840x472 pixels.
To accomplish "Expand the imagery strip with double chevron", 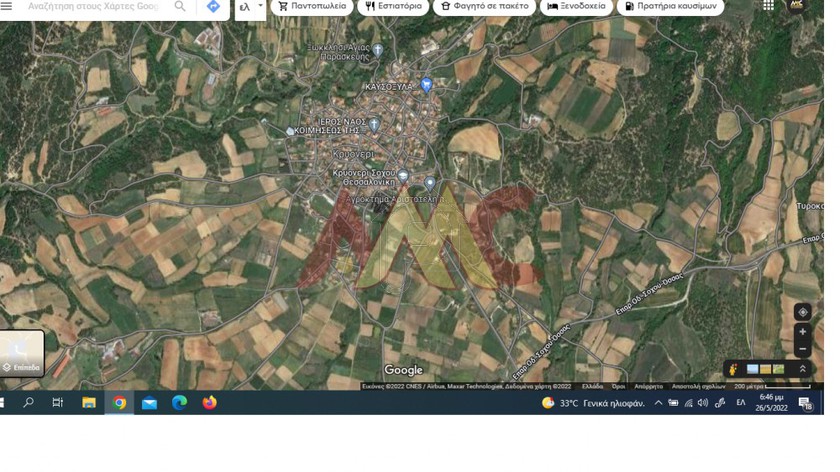I will (802, 369).
